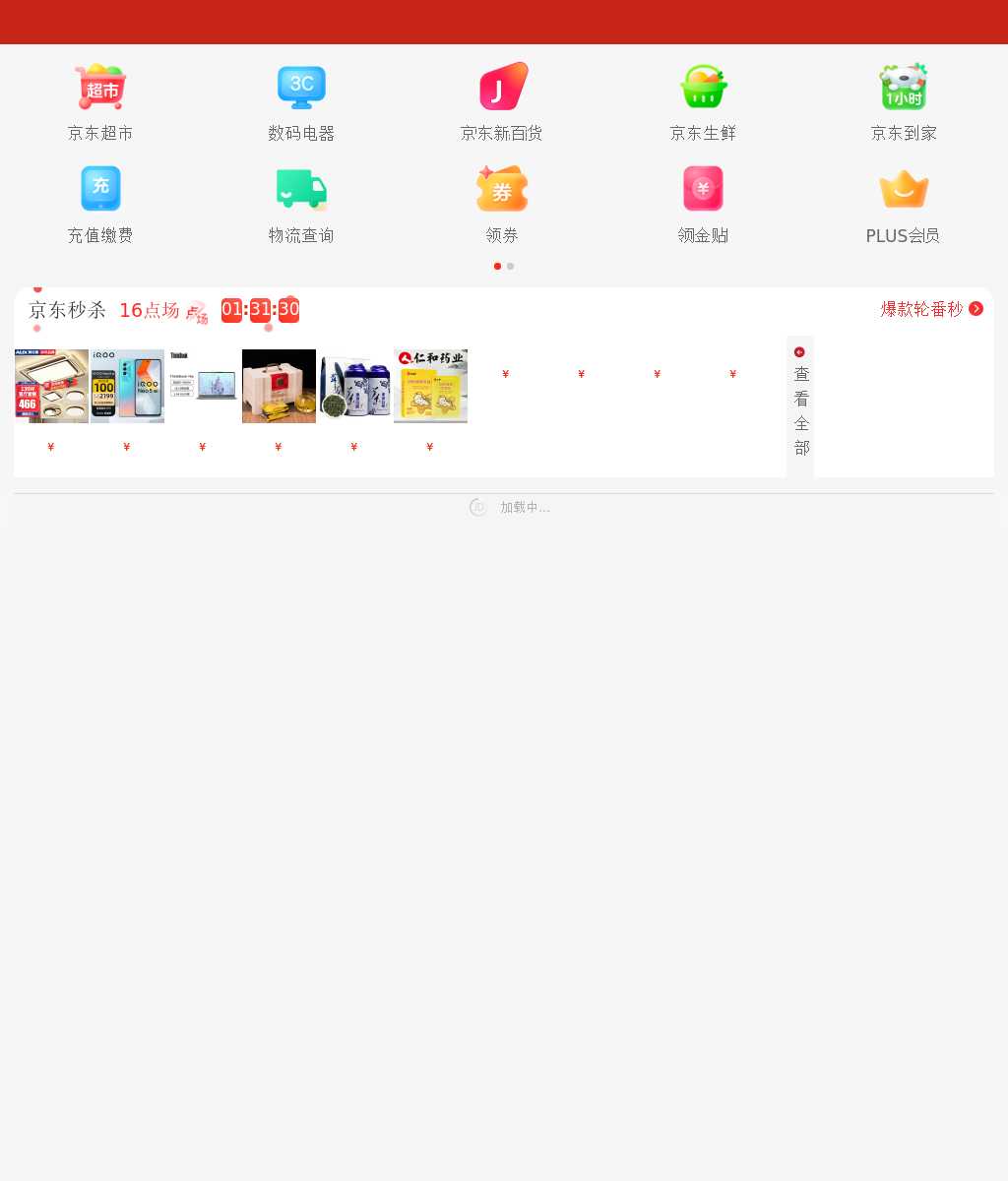This screenshot has width=1008, height=1181.
Task: Open 领金贴 bonus page
Action: pyautogui.click(x=703, y=204)
